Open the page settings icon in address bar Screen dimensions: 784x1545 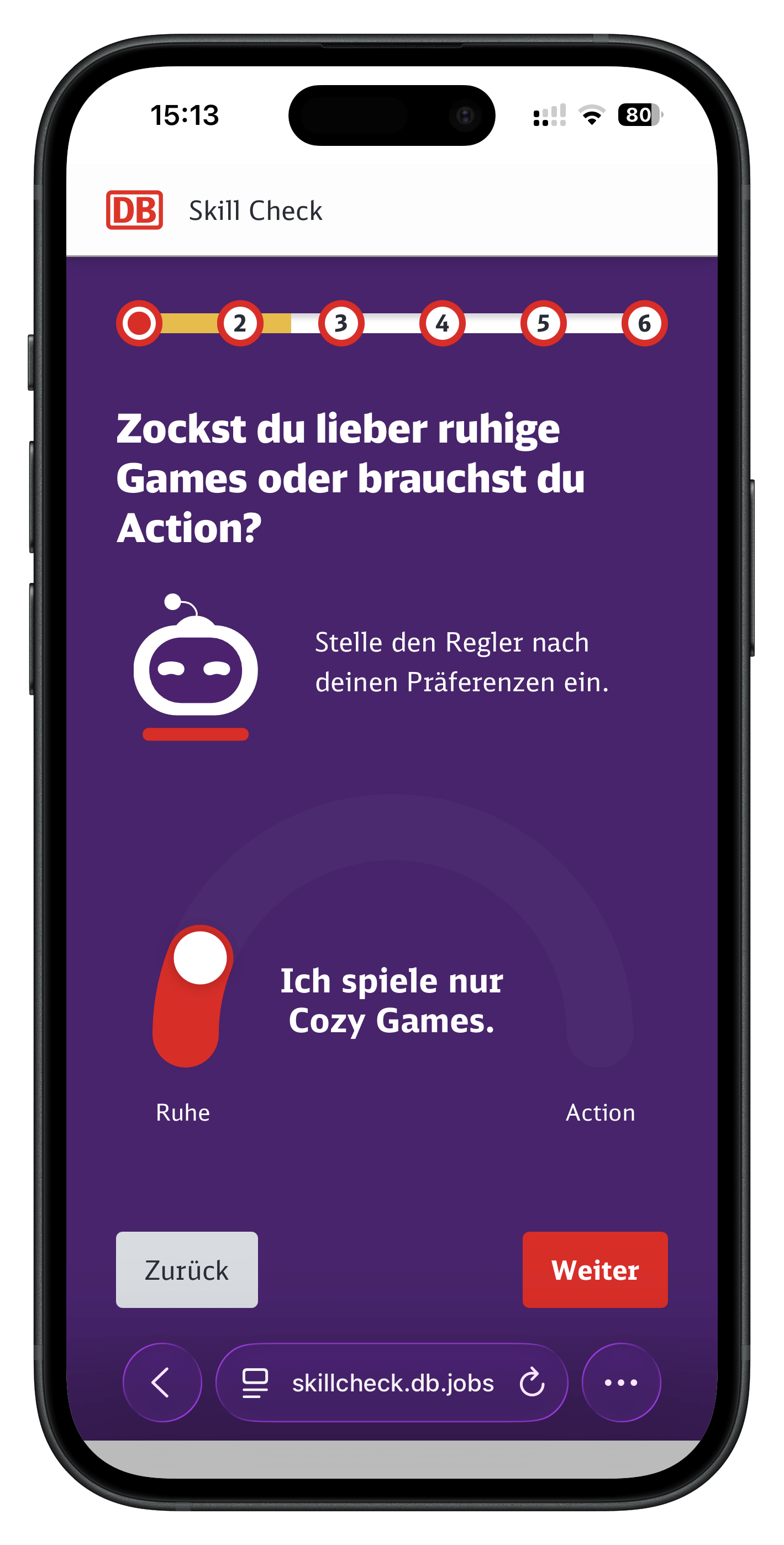tap(255, 1383)
